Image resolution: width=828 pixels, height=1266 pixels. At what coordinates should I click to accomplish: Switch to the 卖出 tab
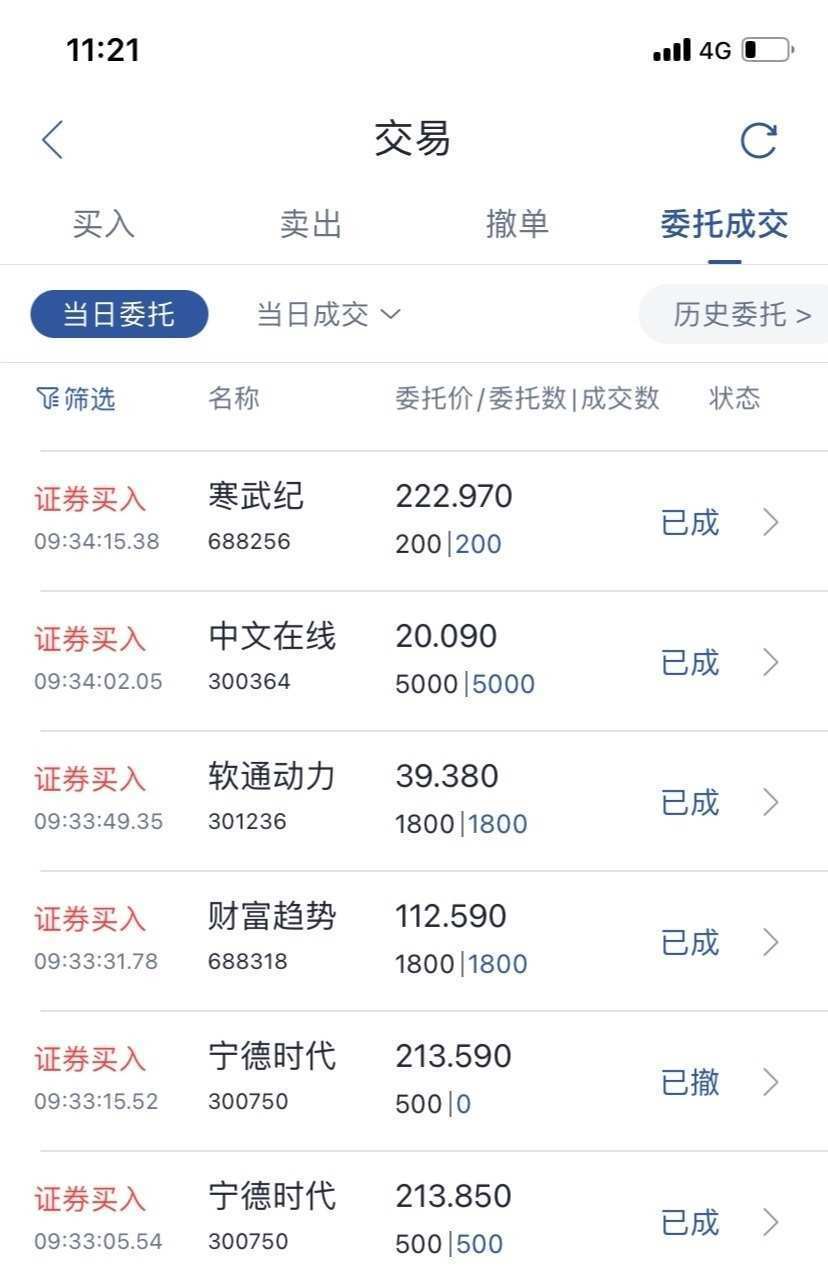click(x=310, y=224)
